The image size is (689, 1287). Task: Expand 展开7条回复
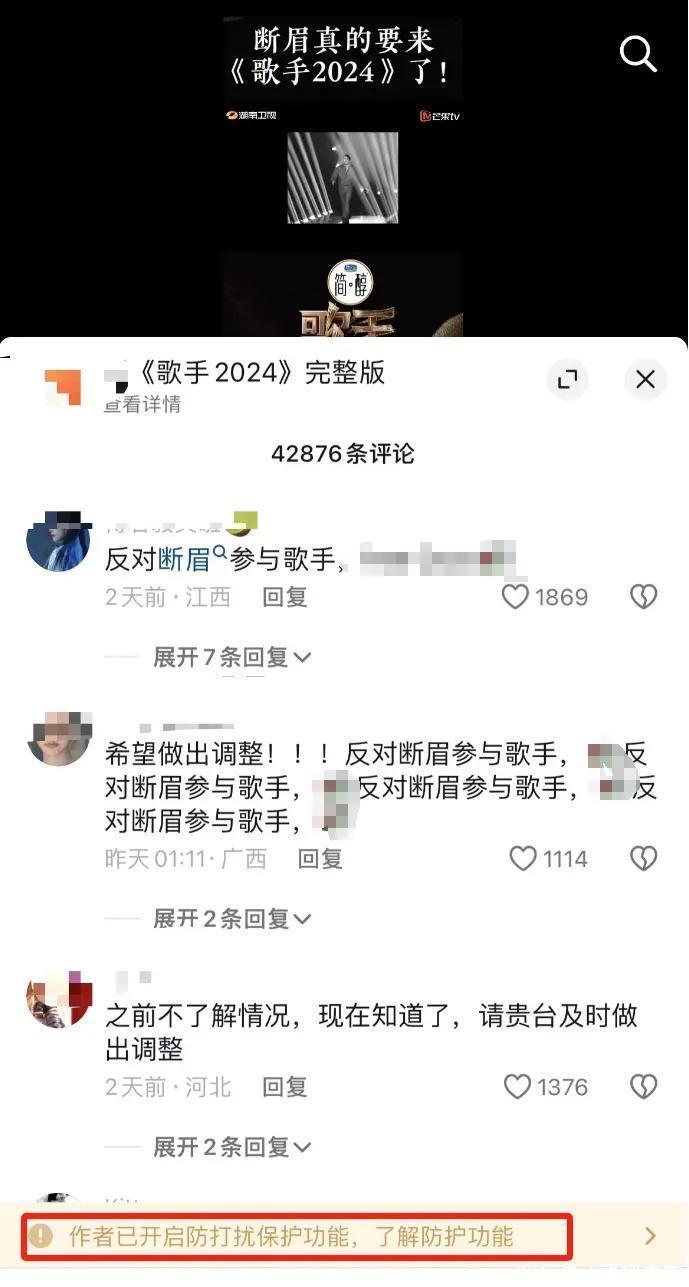click(232, 657)
